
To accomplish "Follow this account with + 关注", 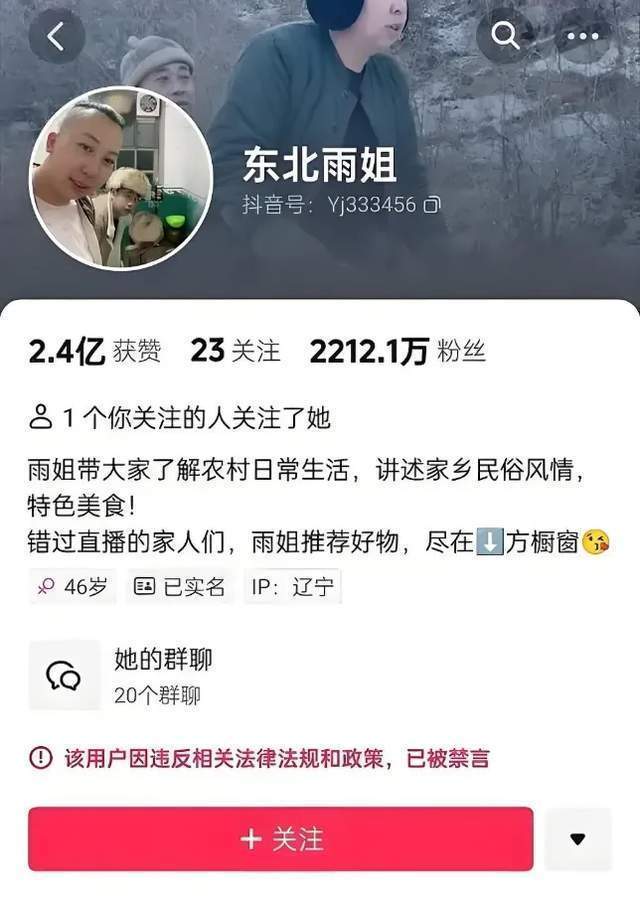I will (281, 838).
